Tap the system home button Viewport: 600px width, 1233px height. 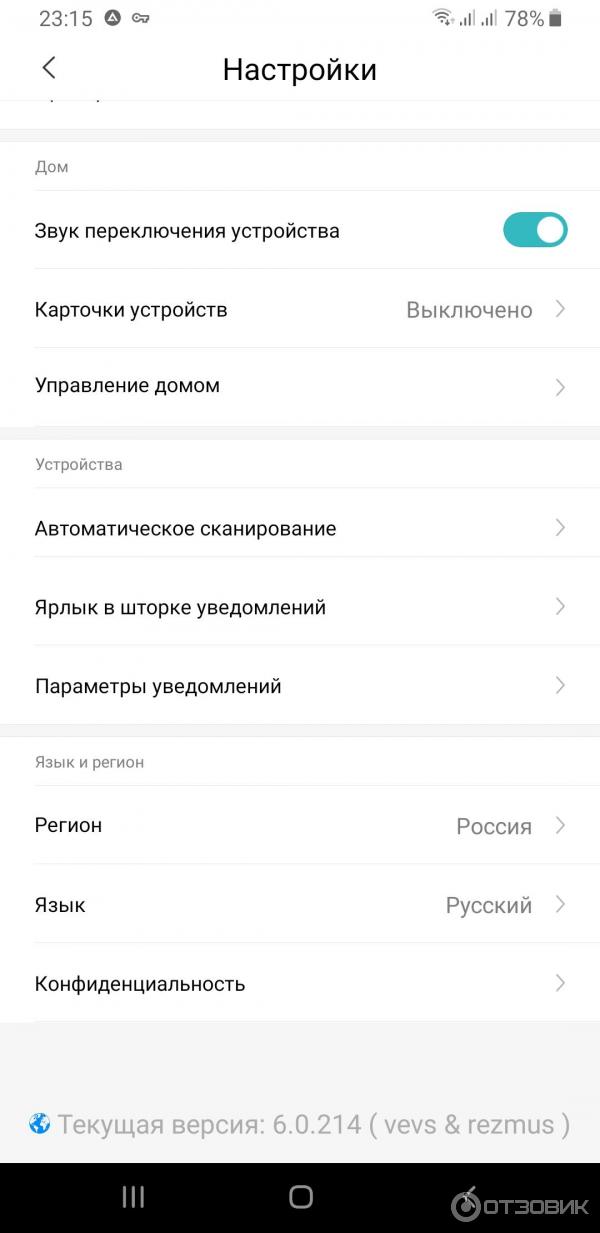[300, 1197]
